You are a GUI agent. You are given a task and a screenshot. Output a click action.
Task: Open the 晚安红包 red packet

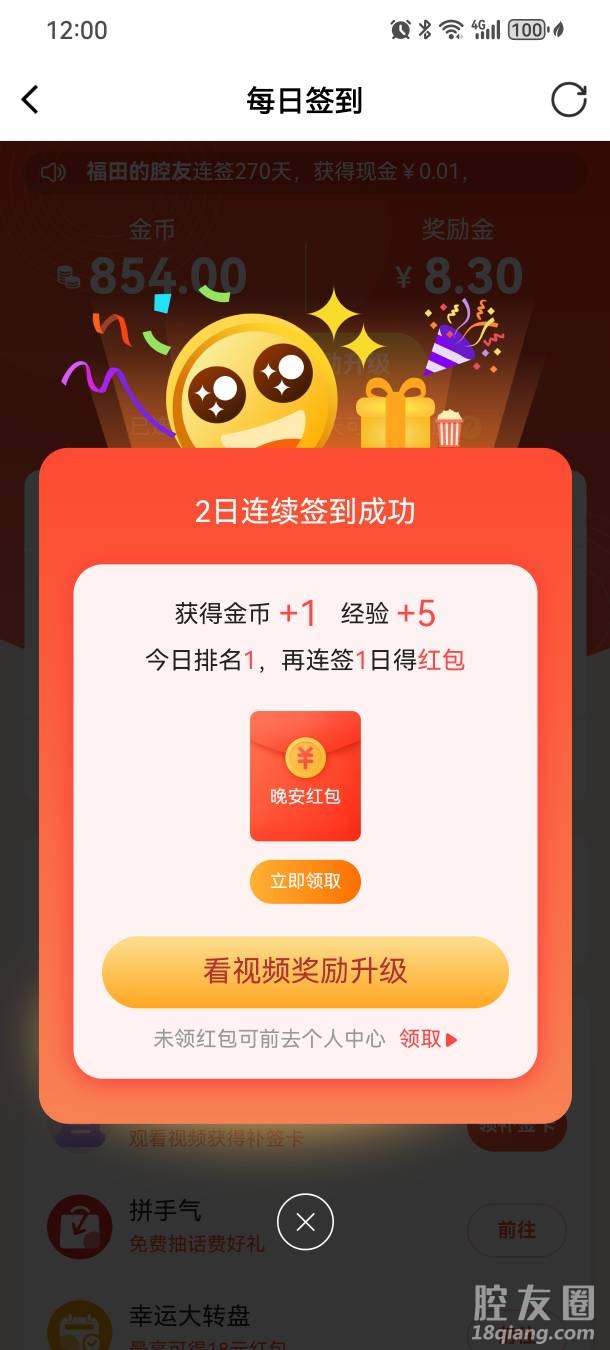click(x=305, y=776)
